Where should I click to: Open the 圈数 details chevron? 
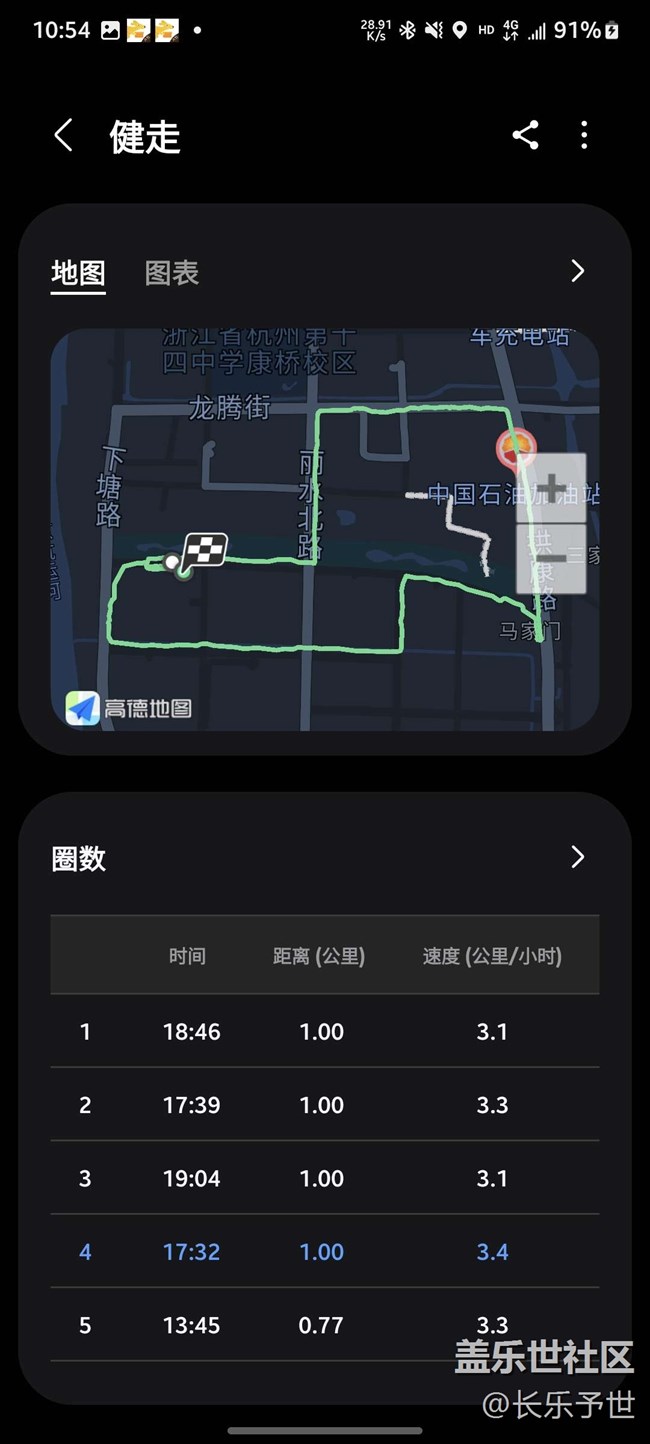(577, 857)
